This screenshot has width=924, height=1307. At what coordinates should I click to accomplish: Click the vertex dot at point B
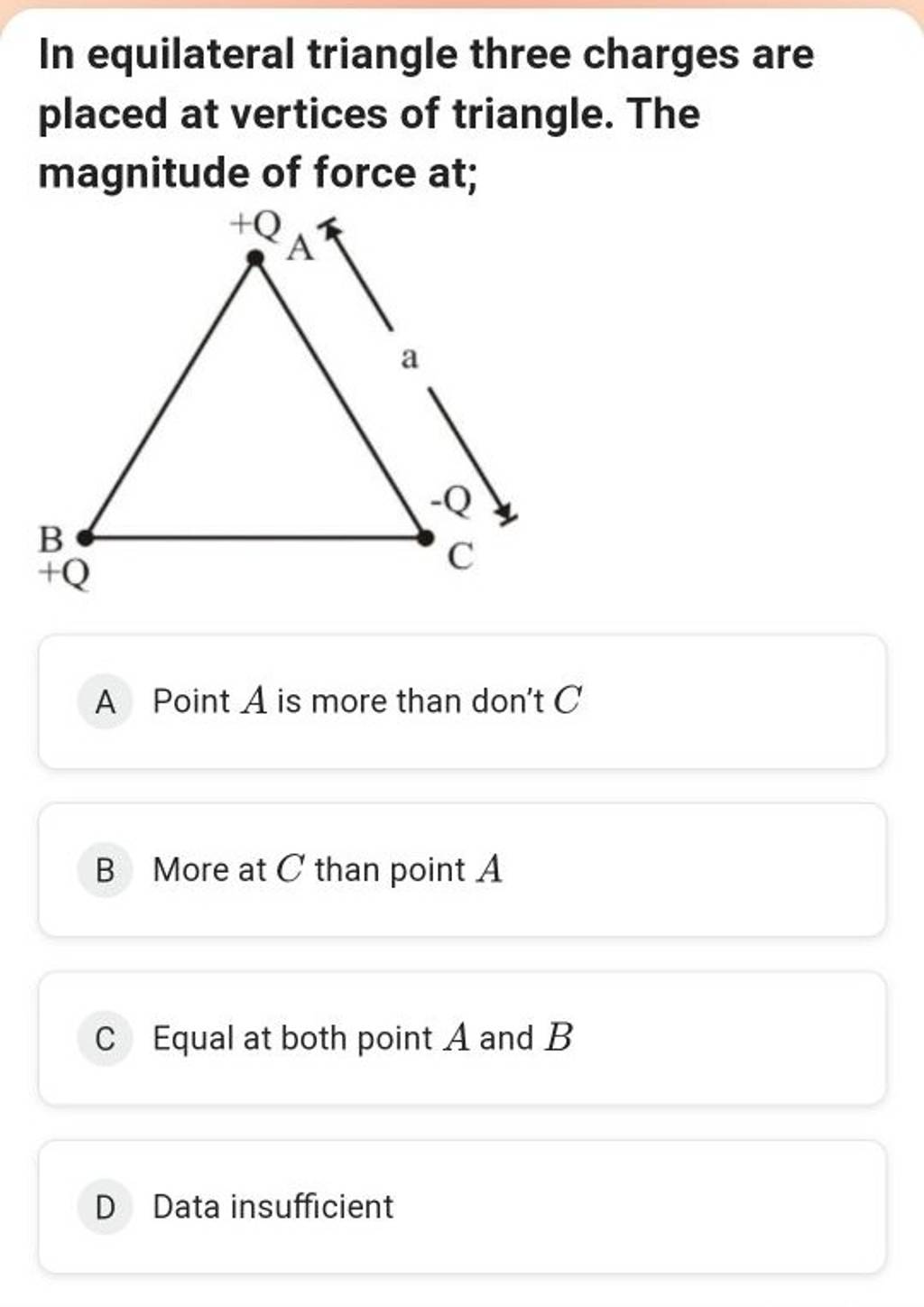pos(84,535)
